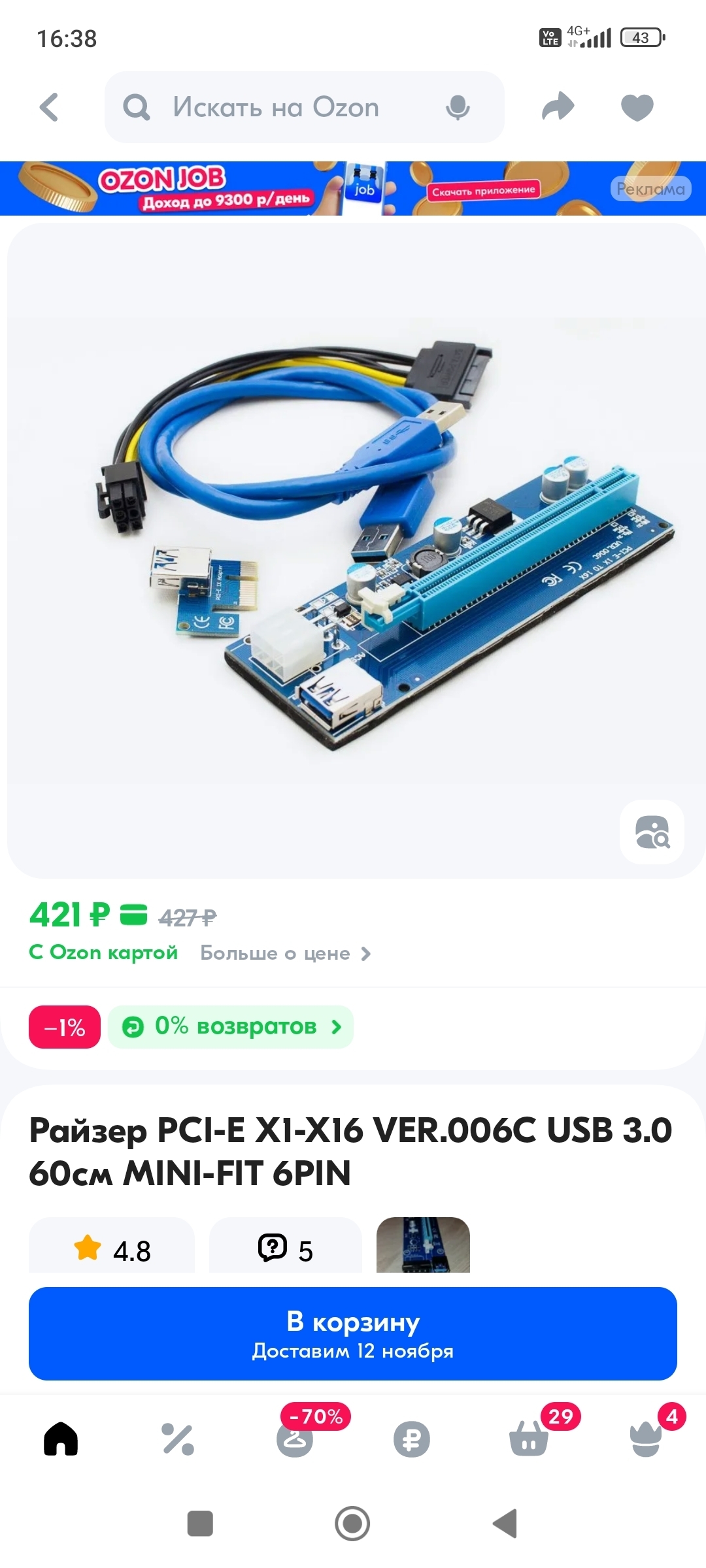Open the customer photo thumbnail

423,1245
